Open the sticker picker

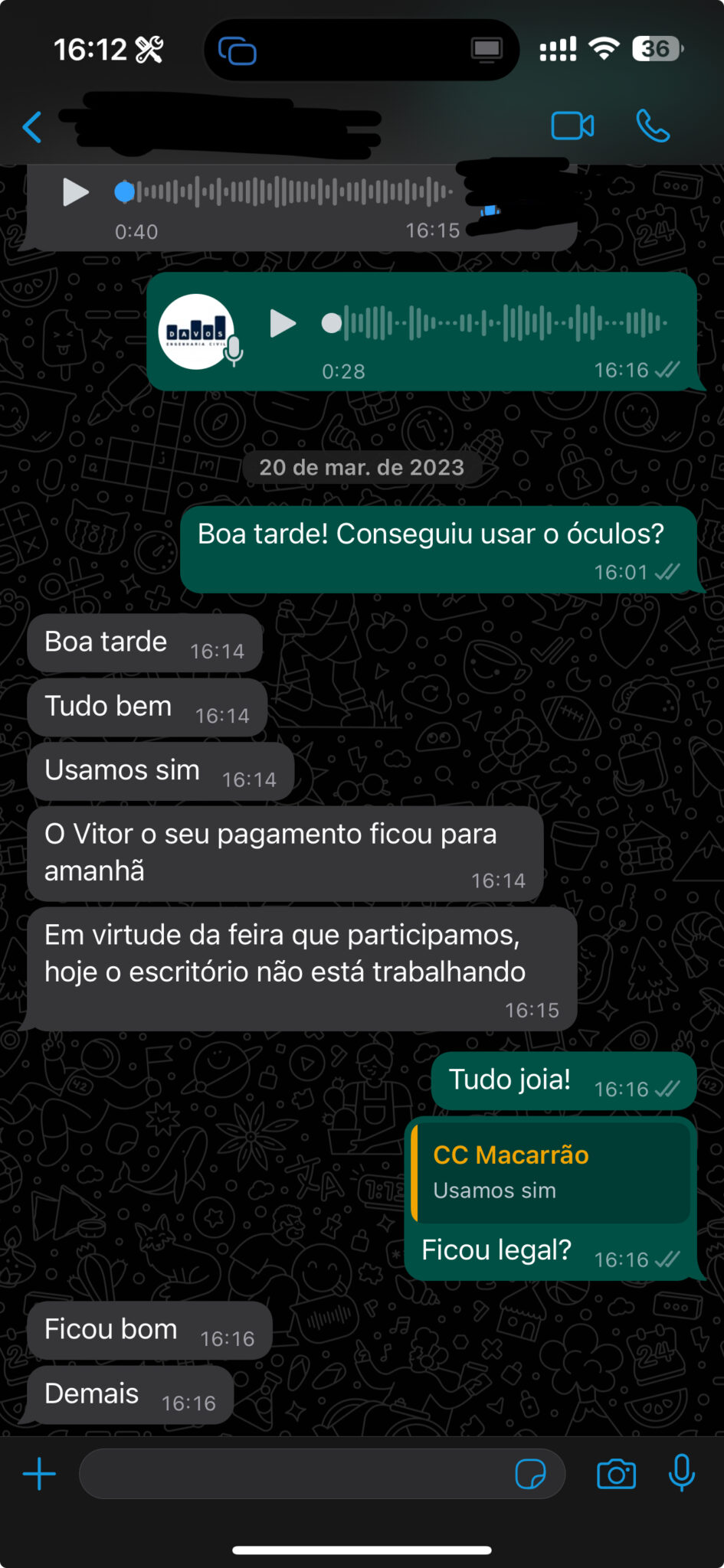coord(530,1474)
